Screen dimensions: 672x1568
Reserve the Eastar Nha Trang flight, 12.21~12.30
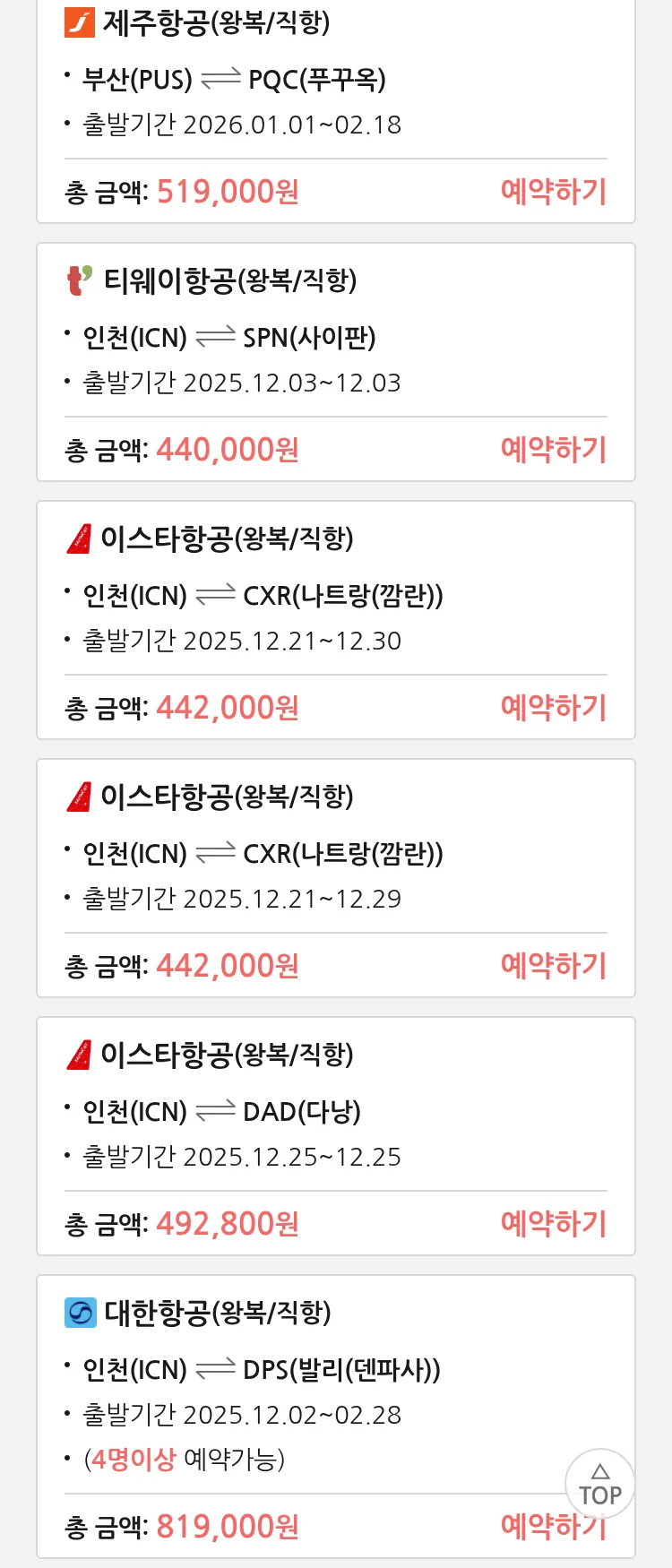553,708
